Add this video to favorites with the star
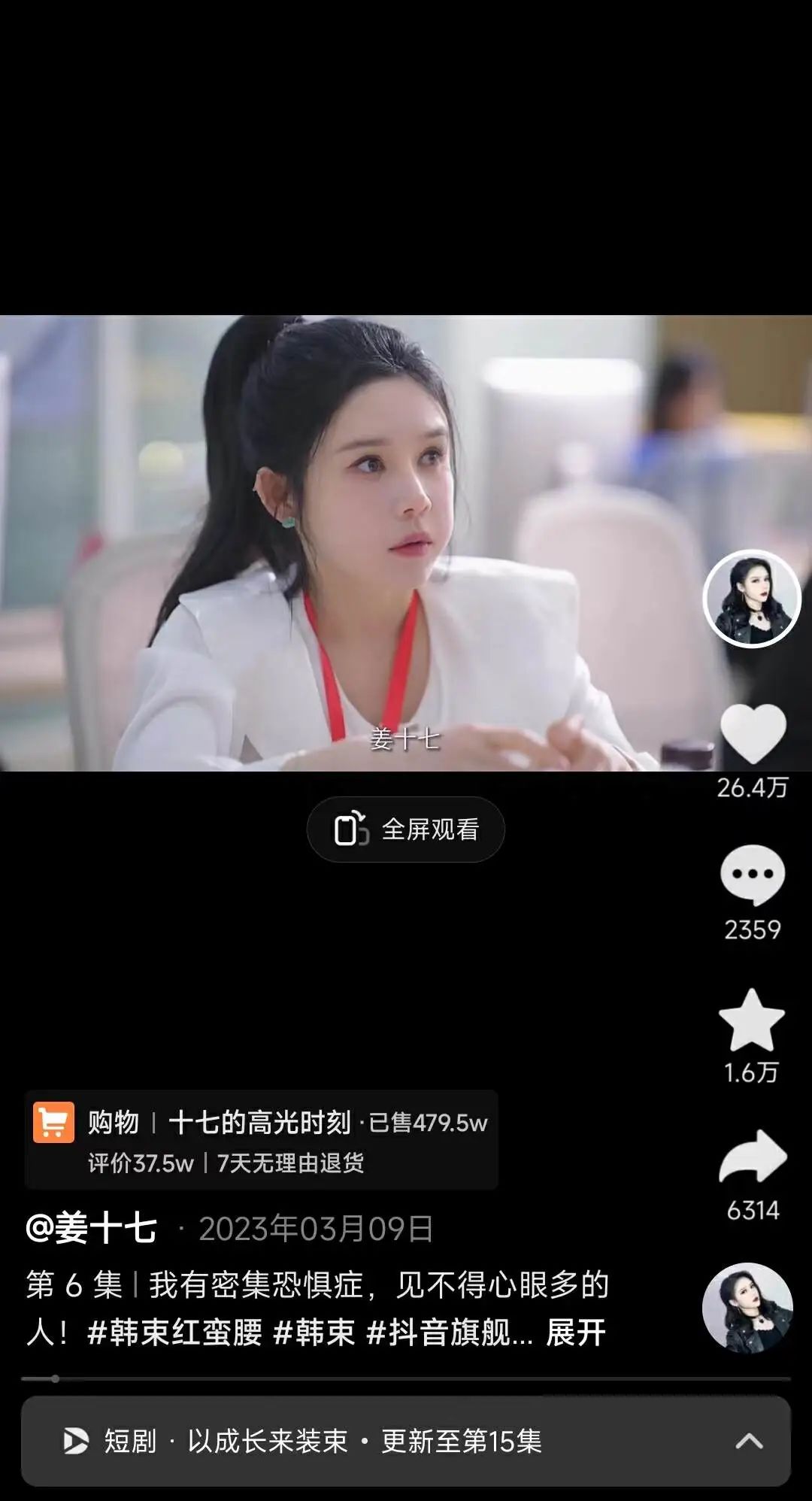The height and width of the screenshot is (1501, 812). pos(752,1021)
